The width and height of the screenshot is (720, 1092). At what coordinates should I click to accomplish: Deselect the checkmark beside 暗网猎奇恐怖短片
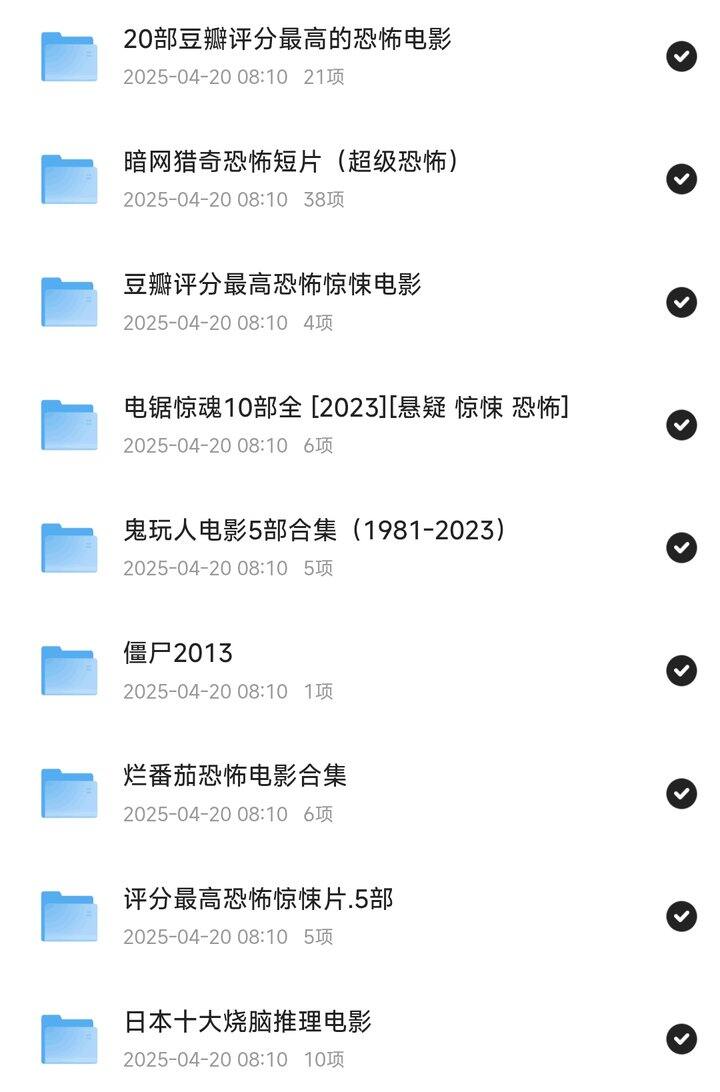(681, 178)
